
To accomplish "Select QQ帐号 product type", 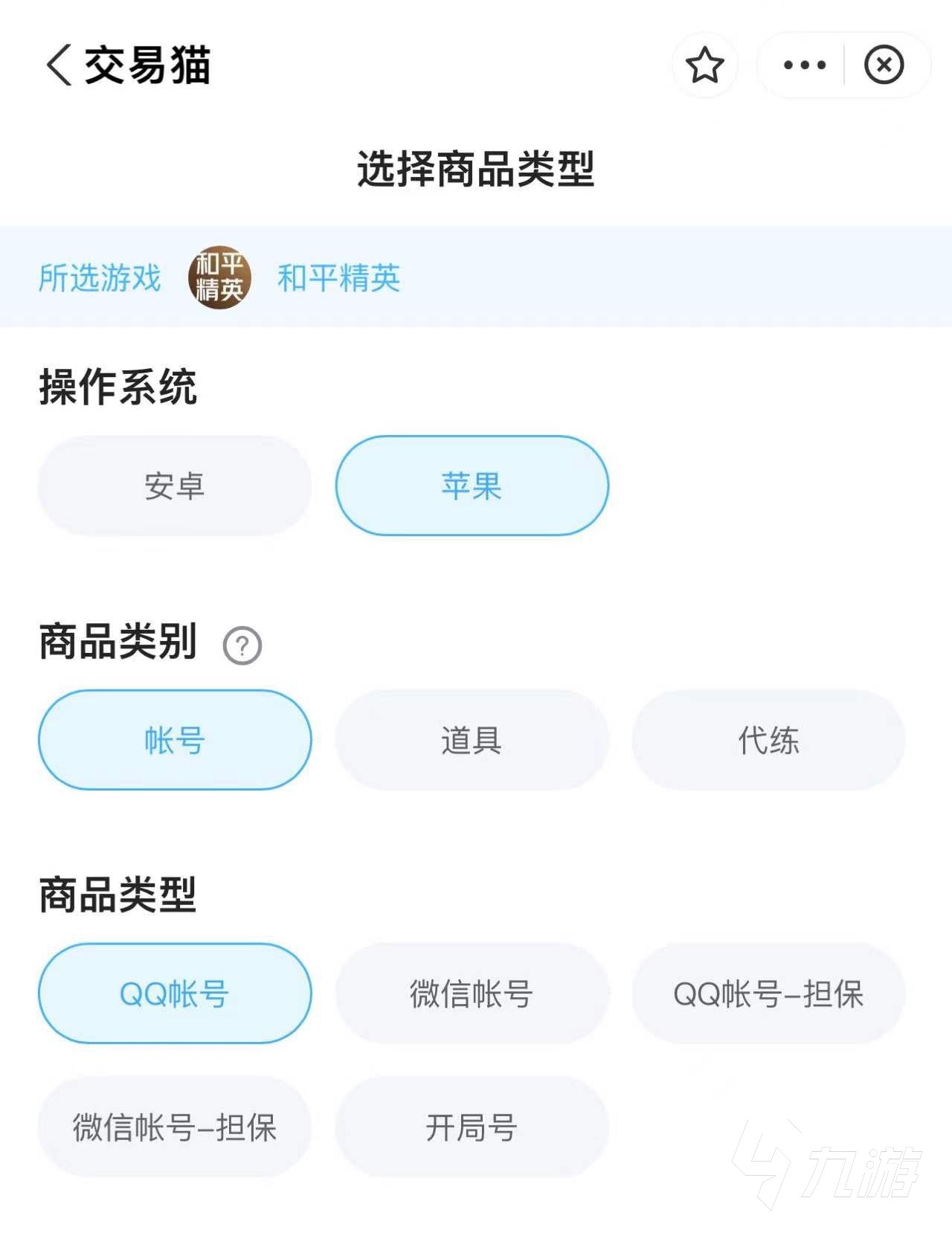I will pos(175,994).
